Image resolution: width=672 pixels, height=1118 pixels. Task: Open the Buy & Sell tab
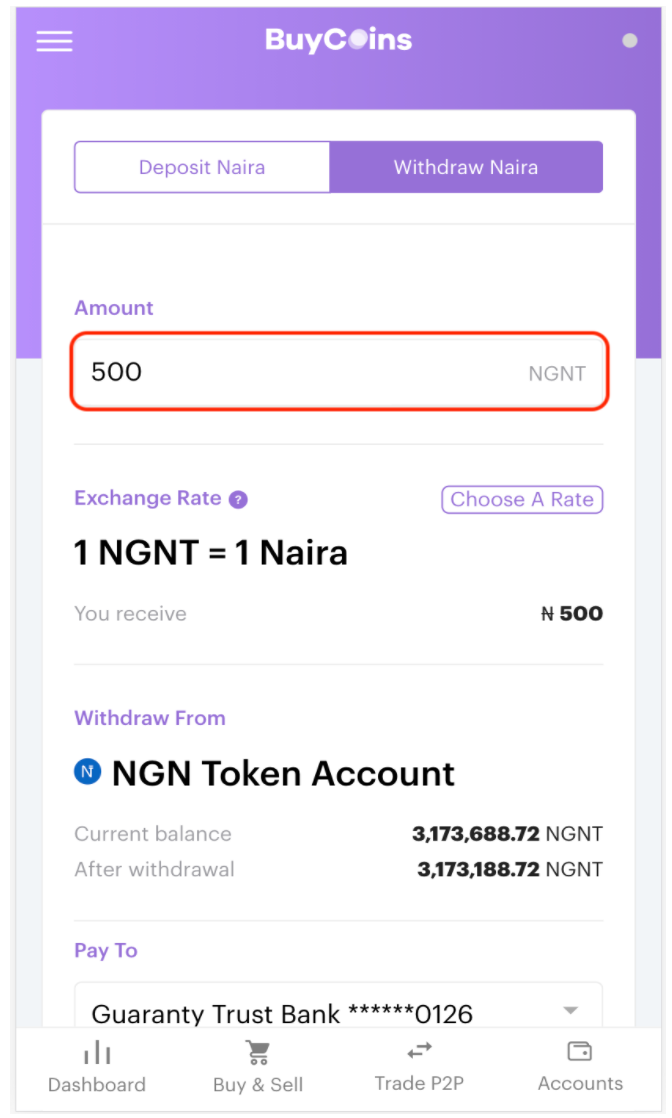258,1067
